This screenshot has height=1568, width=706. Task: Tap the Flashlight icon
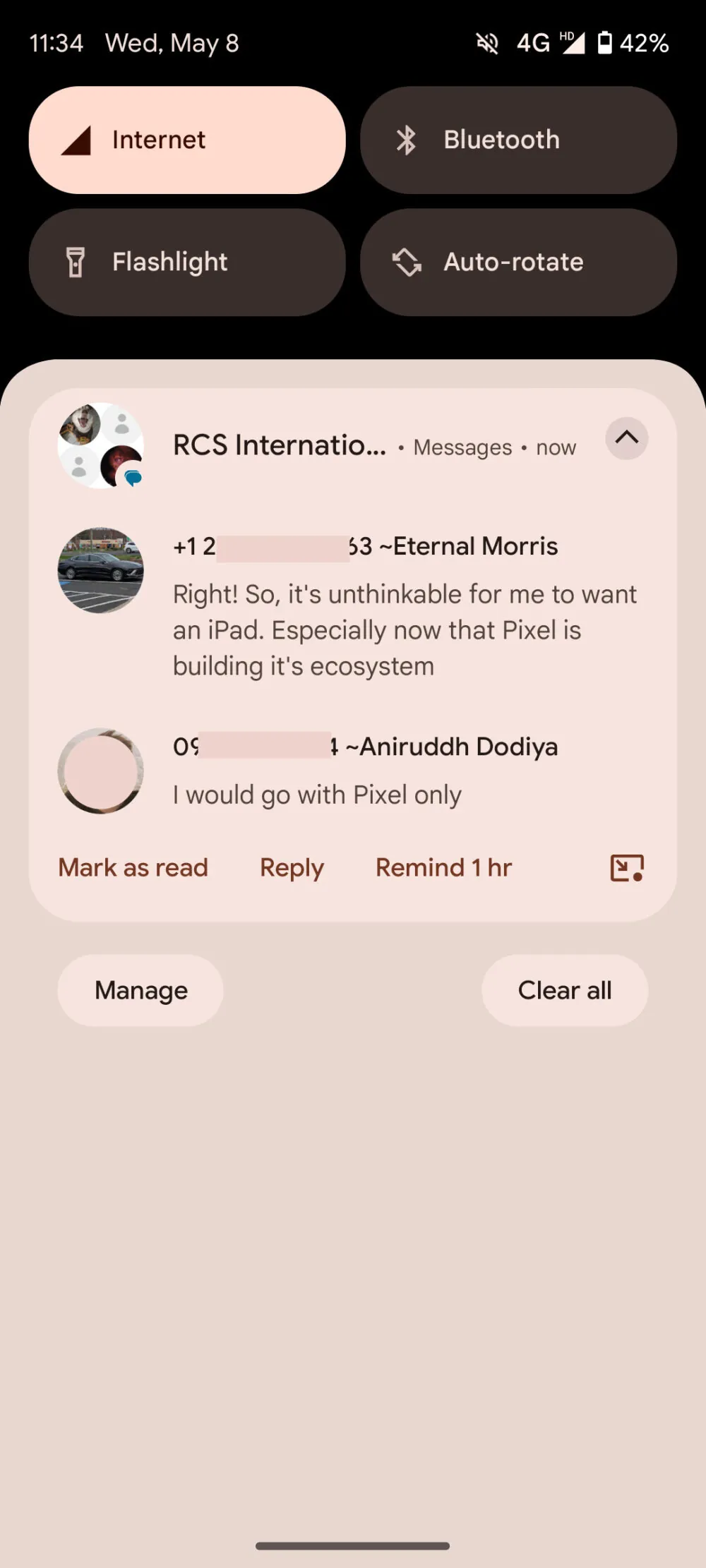click(x=74, y=262)
